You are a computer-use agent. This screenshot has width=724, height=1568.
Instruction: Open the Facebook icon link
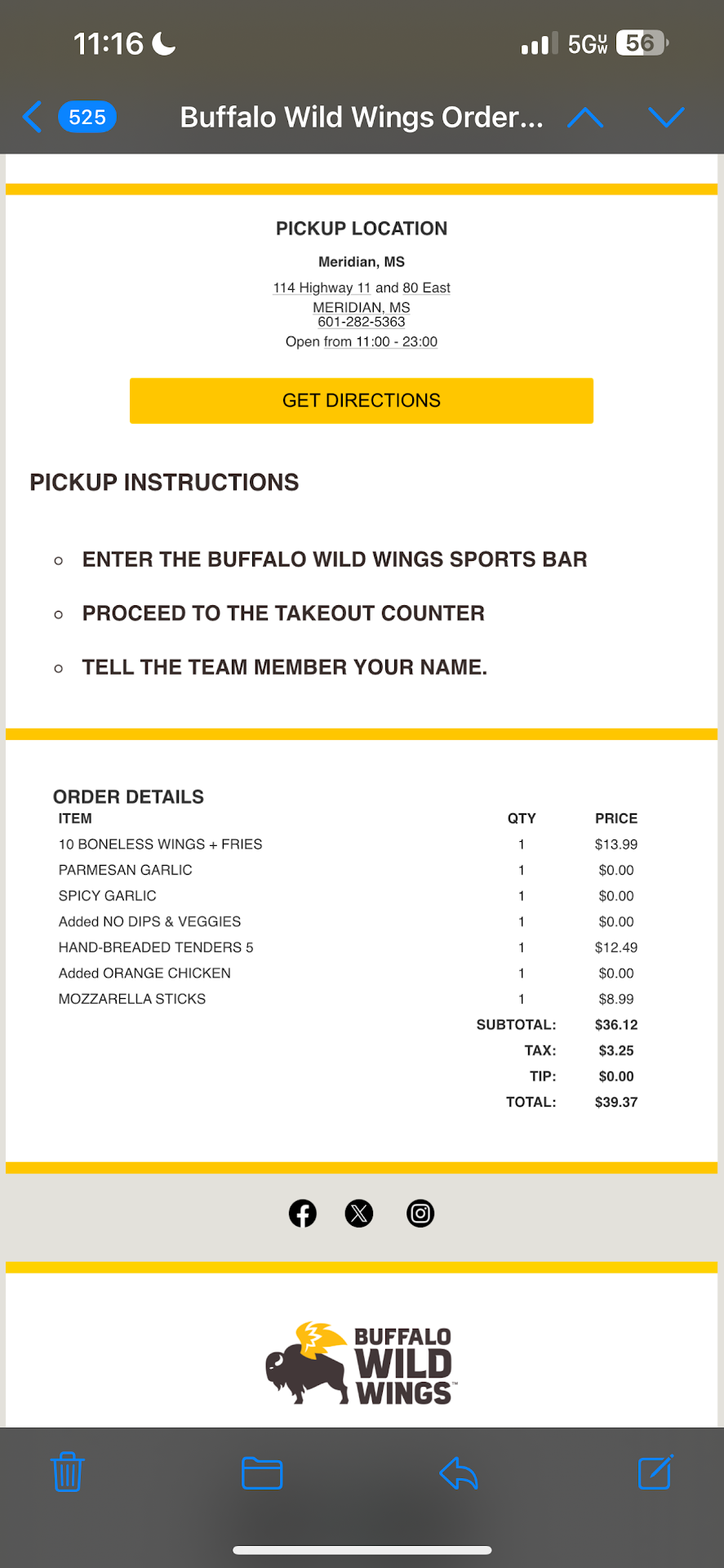(x=303, y=1214)
